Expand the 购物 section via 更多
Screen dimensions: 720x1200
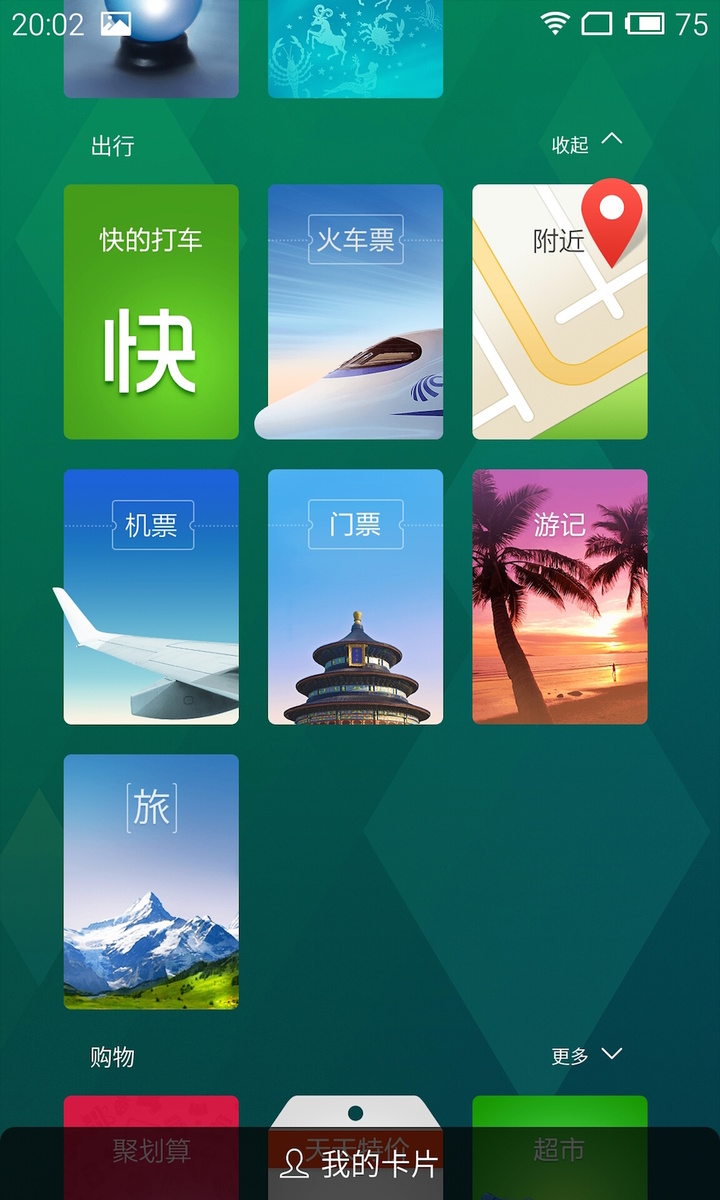click(587, 1055)
